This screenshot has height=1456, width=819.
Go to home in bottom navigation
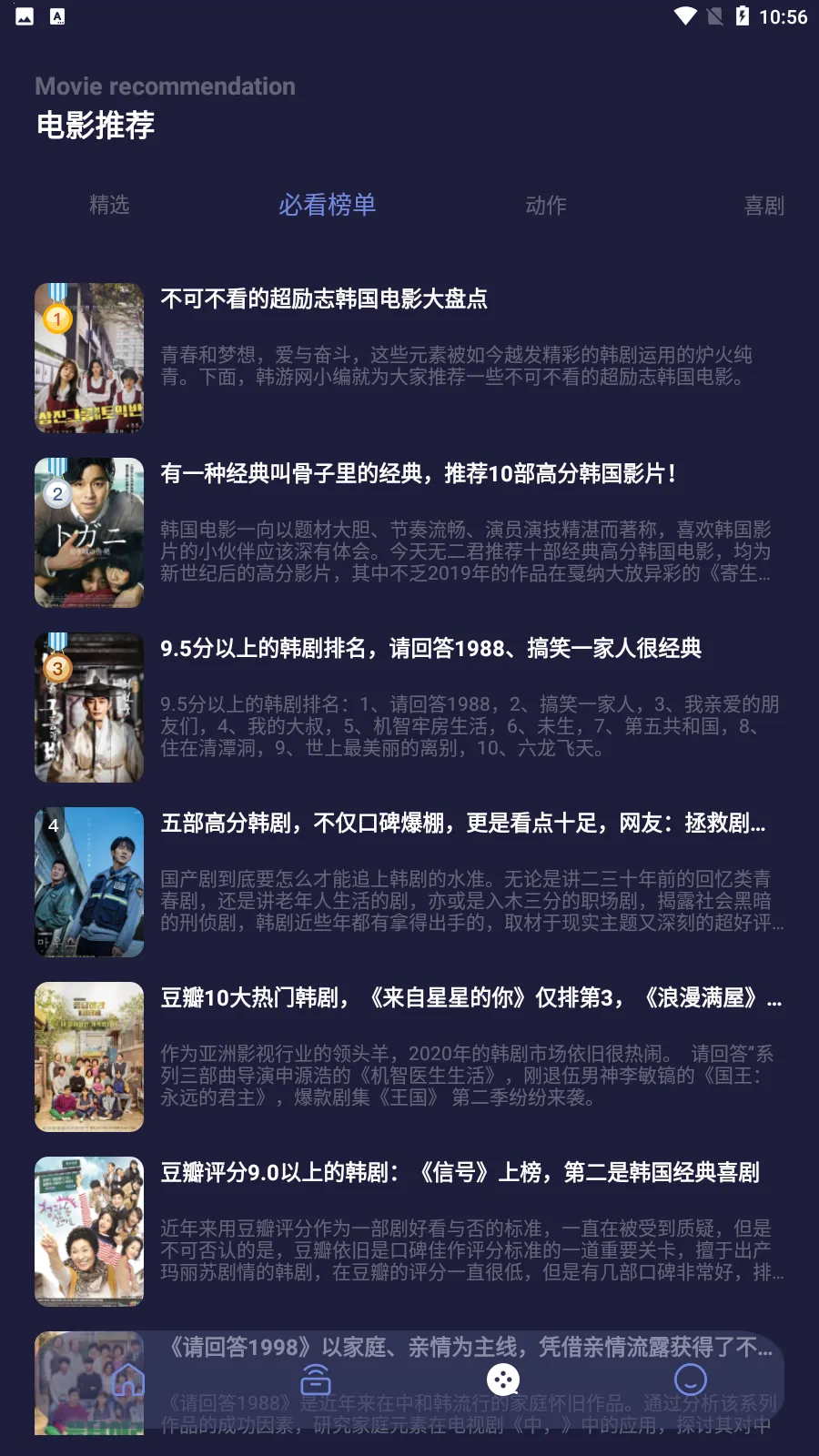(129, 1380)
